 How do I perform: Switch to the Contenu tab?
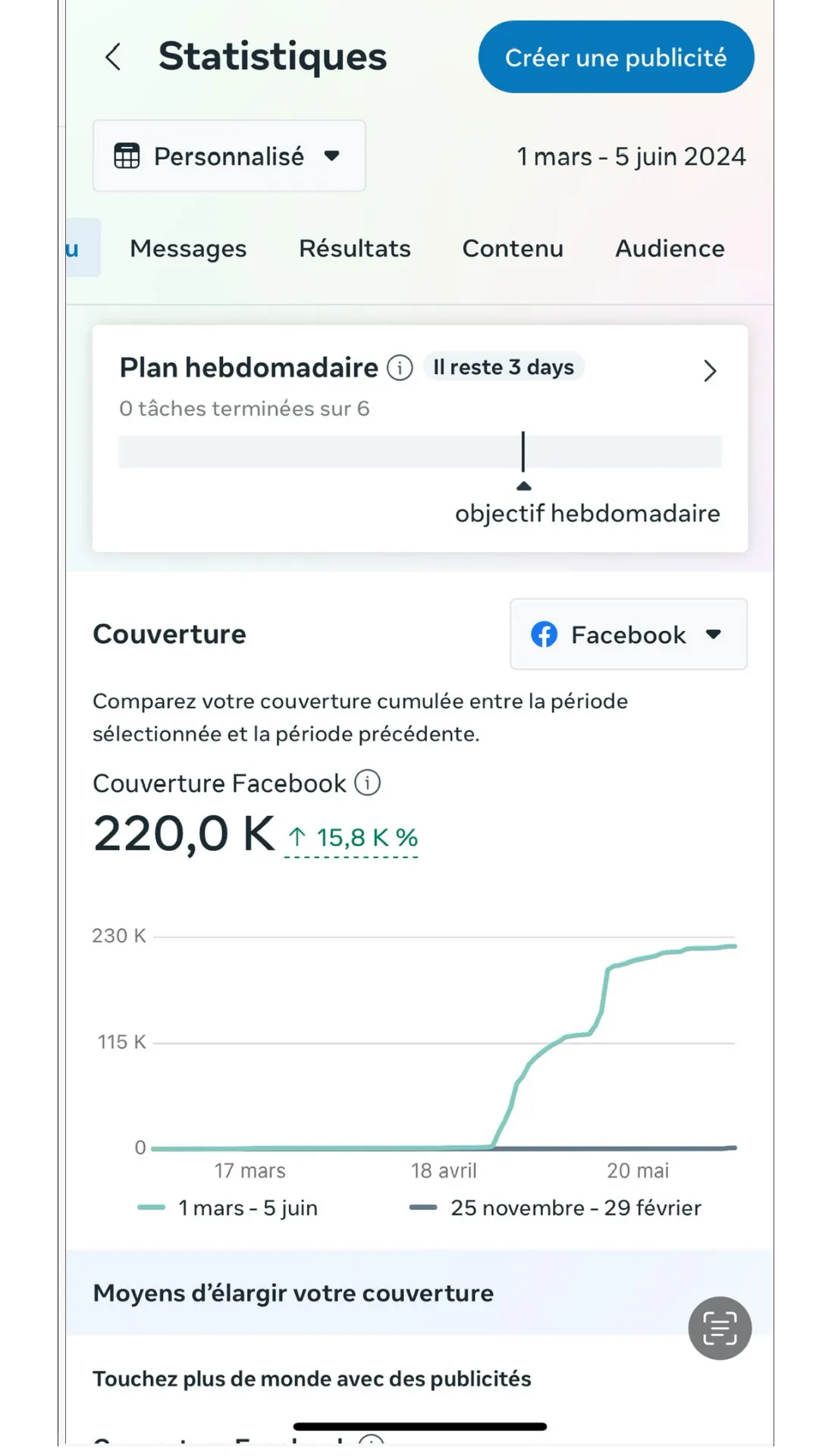pos(513,249)
